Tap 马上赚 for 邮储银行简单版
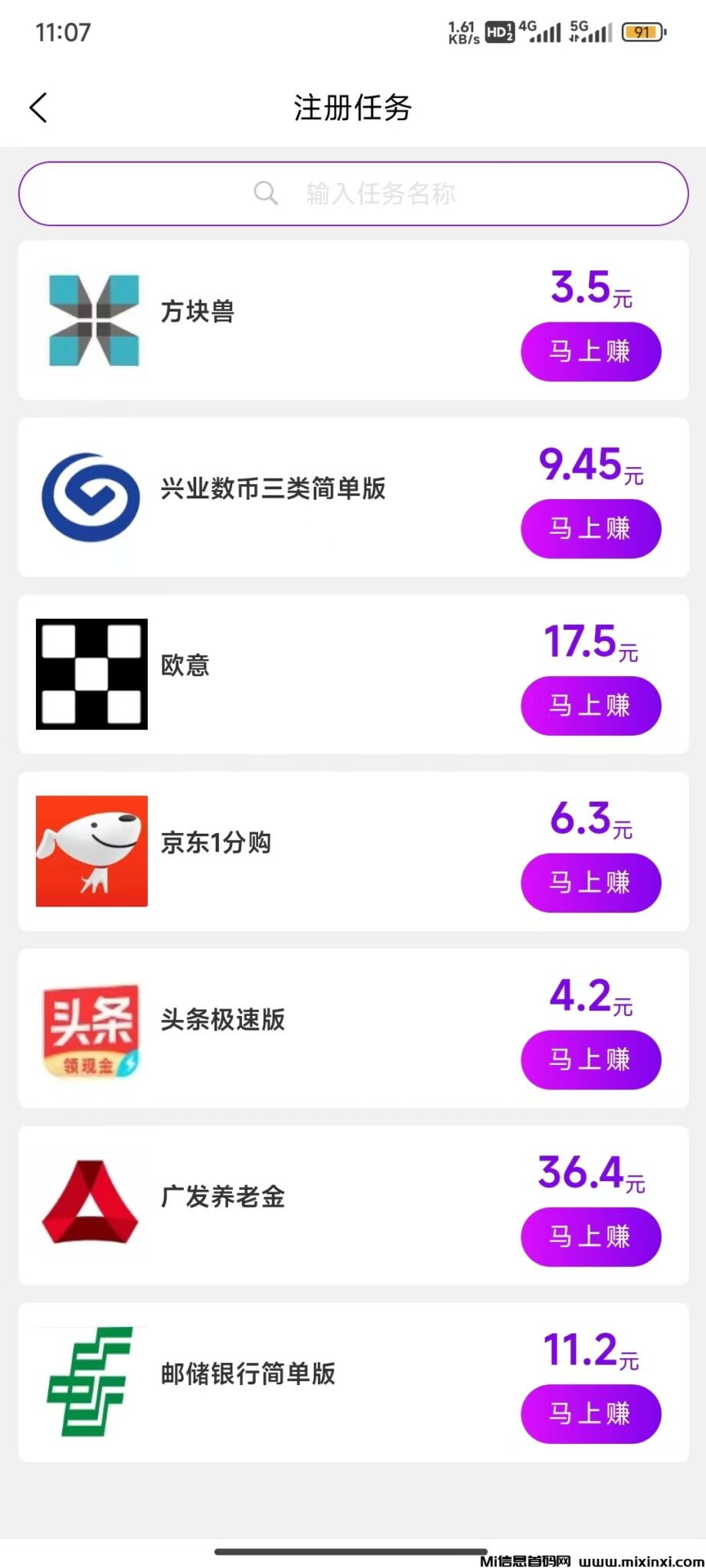Image resolution: width=706 pixels, height=1568 pixels. [x=590, y=1415]
